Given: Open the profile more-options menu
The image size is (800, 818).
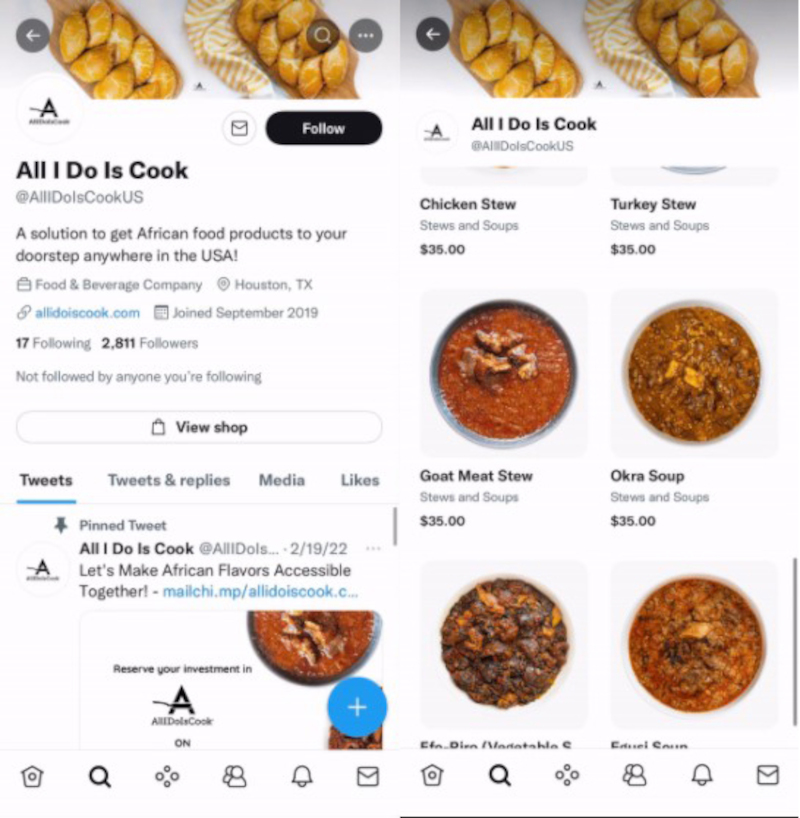Looking at the screenshot, I should (x=366, y=35).
